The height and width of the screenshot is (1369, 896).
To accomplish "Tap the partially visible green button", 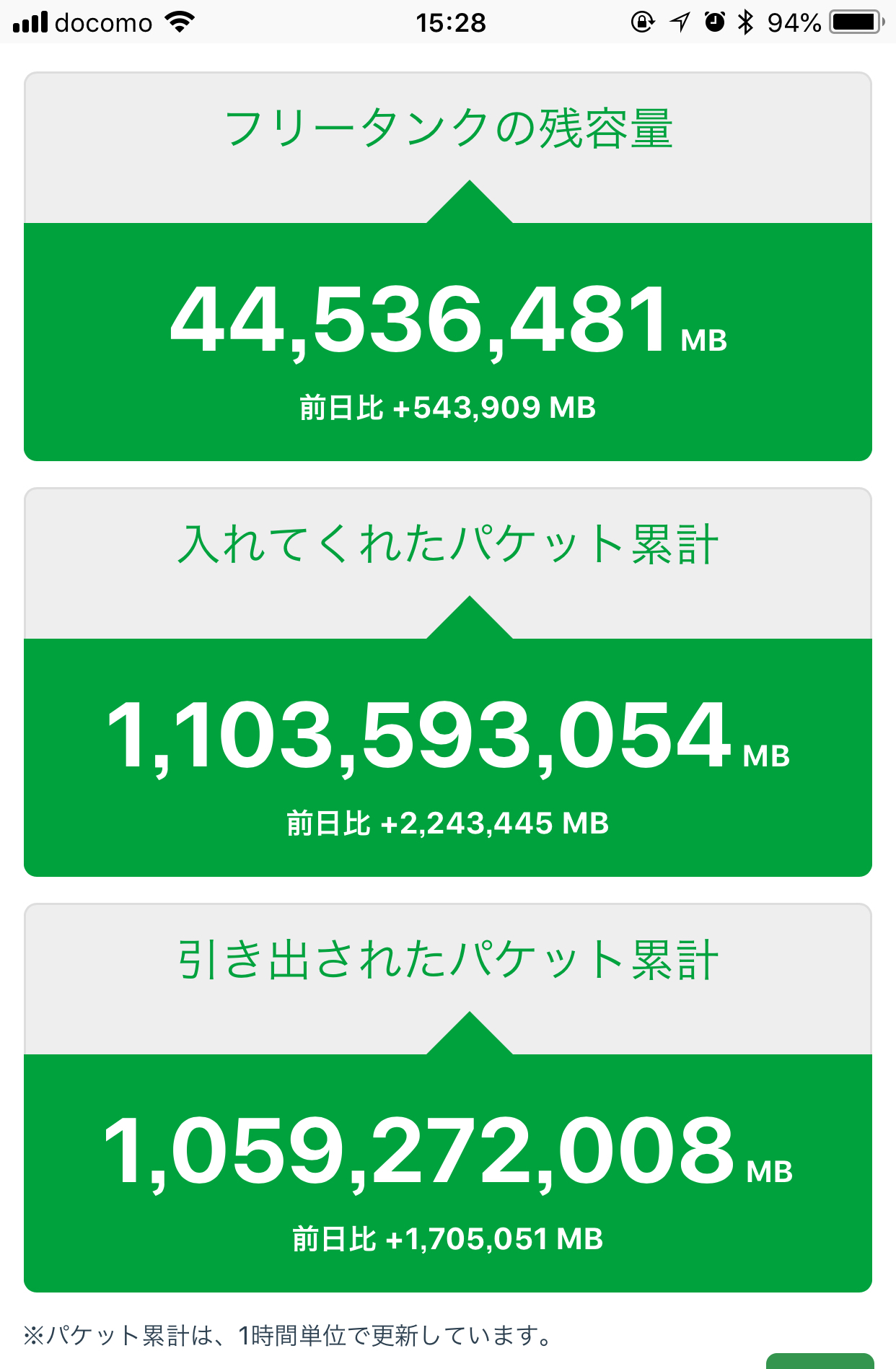I will click(x=820, y=1361).
